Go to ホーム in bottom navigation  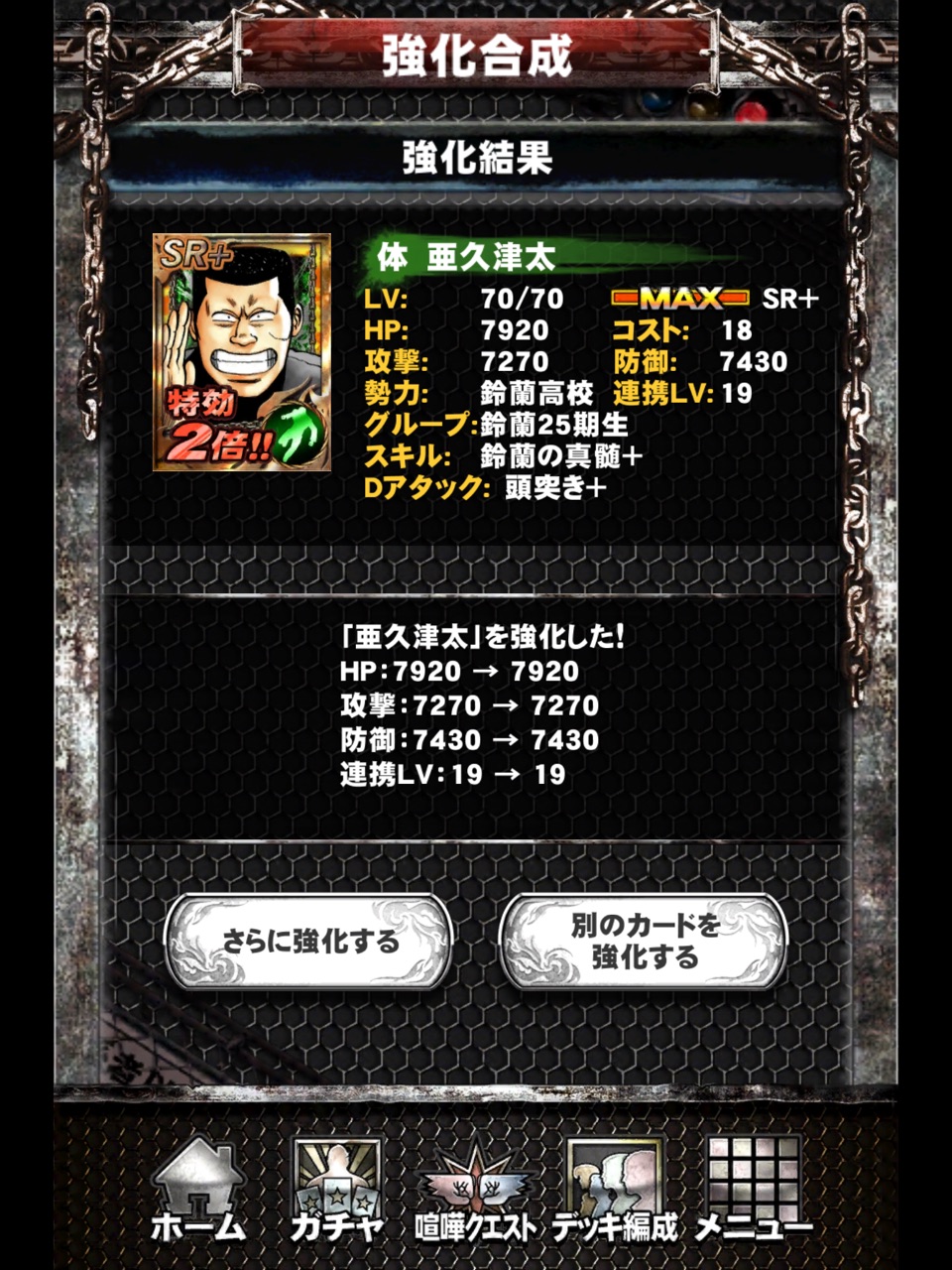[x=198, y=1191]
